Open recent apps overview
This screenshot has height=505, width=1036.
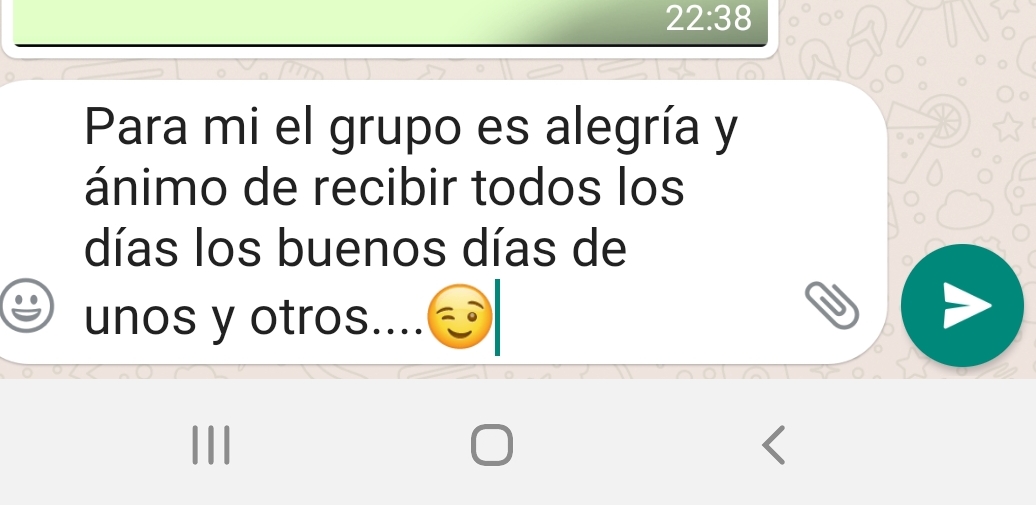point(212,445)
